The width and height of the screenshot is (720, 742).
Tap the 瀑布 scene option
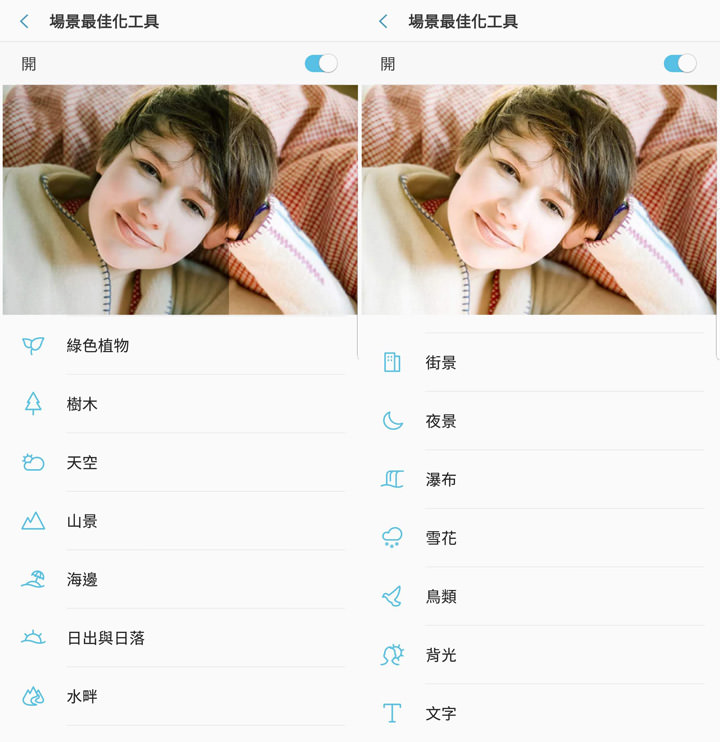click(441, 480)
